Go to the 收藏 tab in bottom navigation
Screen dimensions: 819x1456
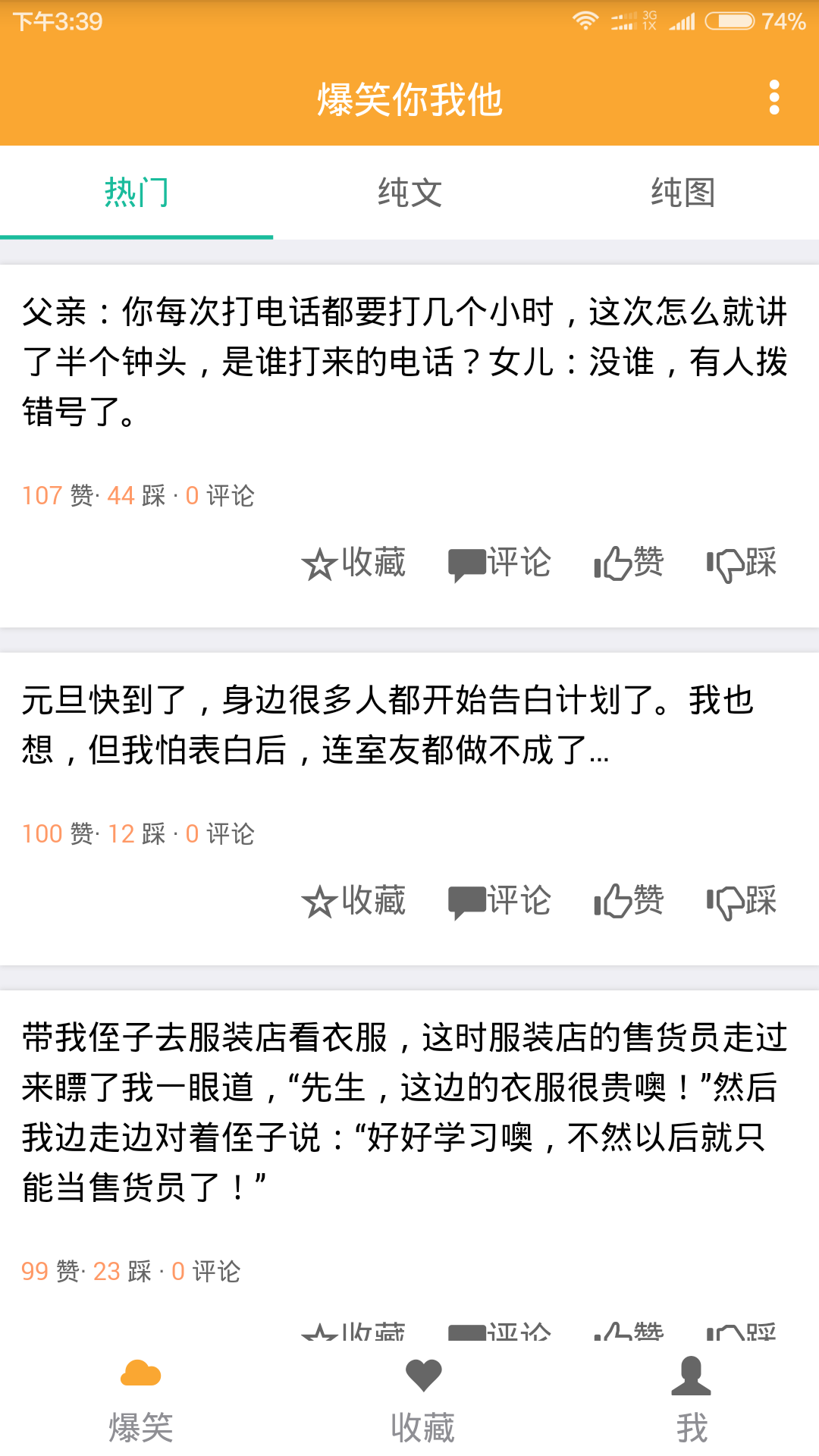pyautogui.click(x=422, y=1401)
